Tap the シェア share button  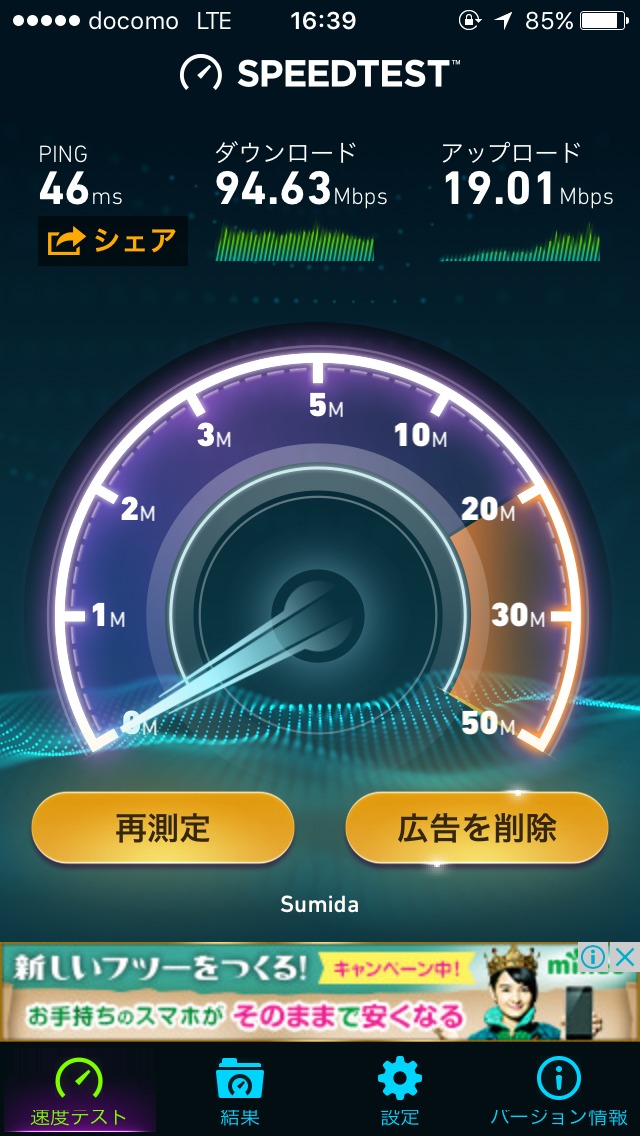click(112, 241)
